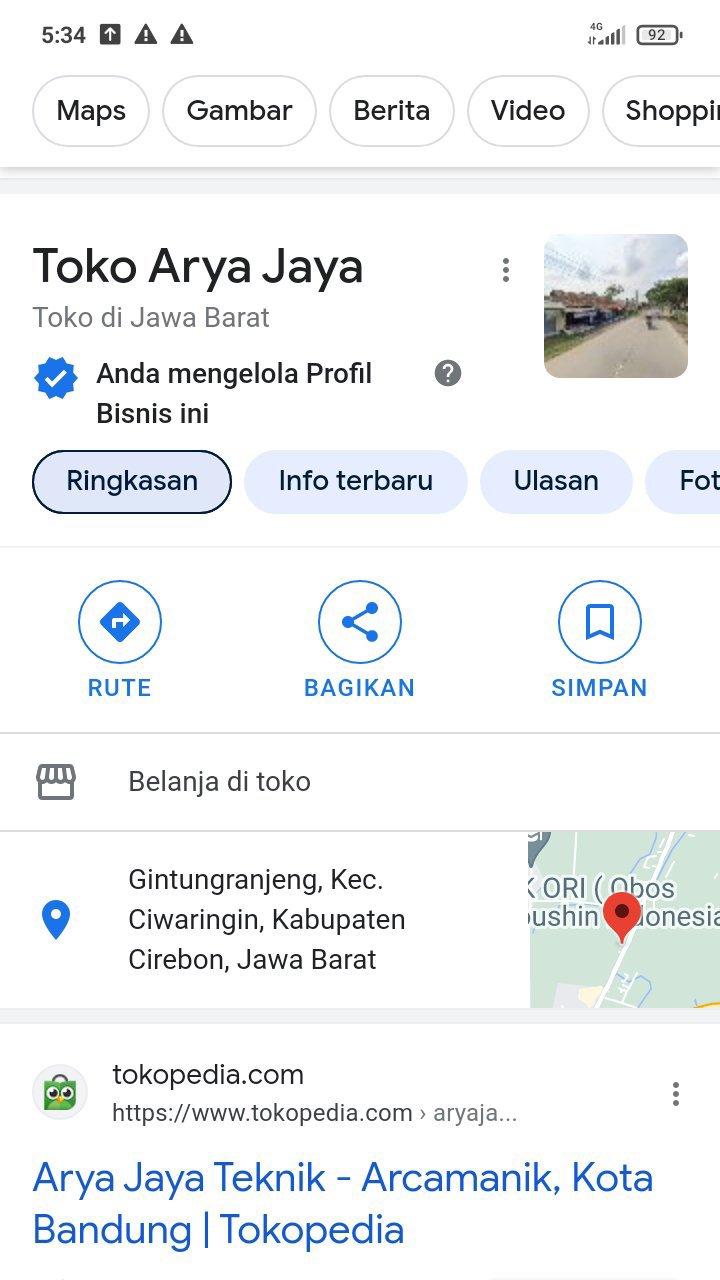View the Toko Arya Jaya street photo
Screen dimensions: 720x1280
point(615,306)
